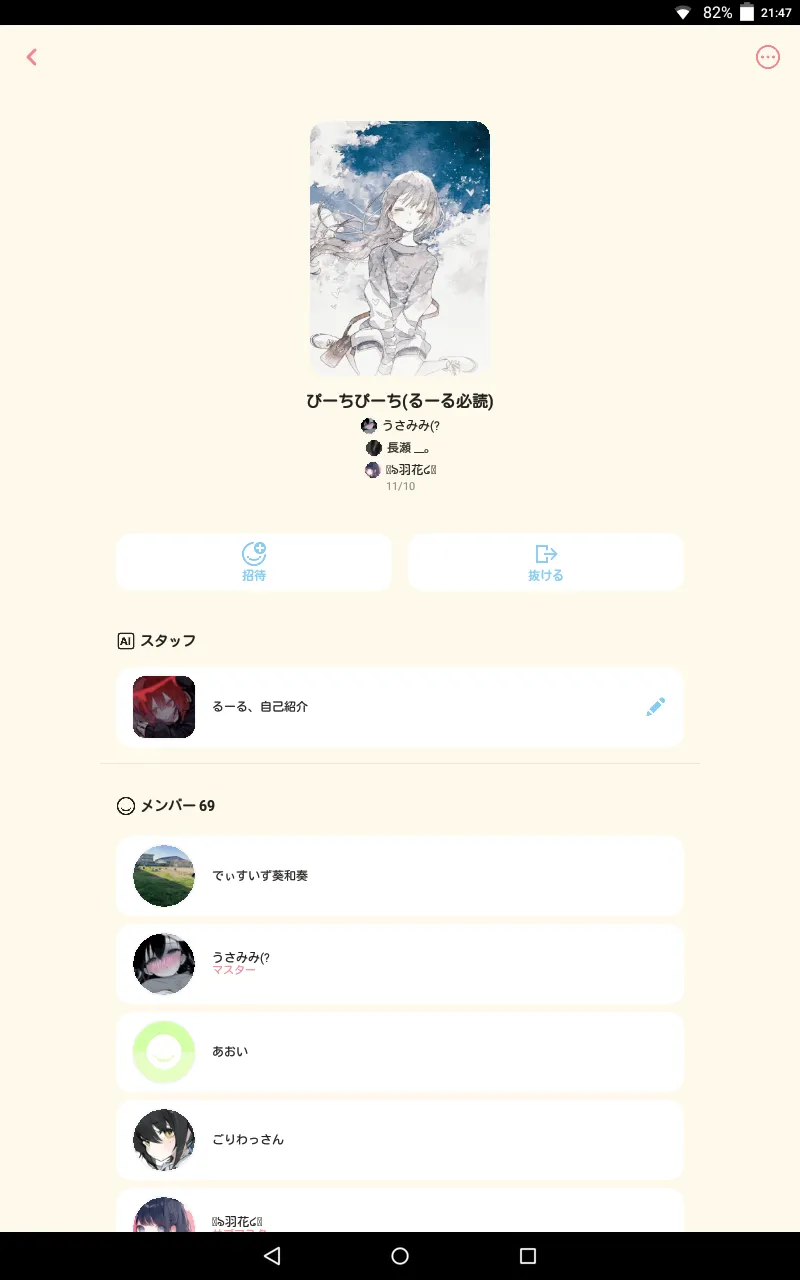
Task: Edit the staff entry with pencil icon
Action: pos(655,707)
